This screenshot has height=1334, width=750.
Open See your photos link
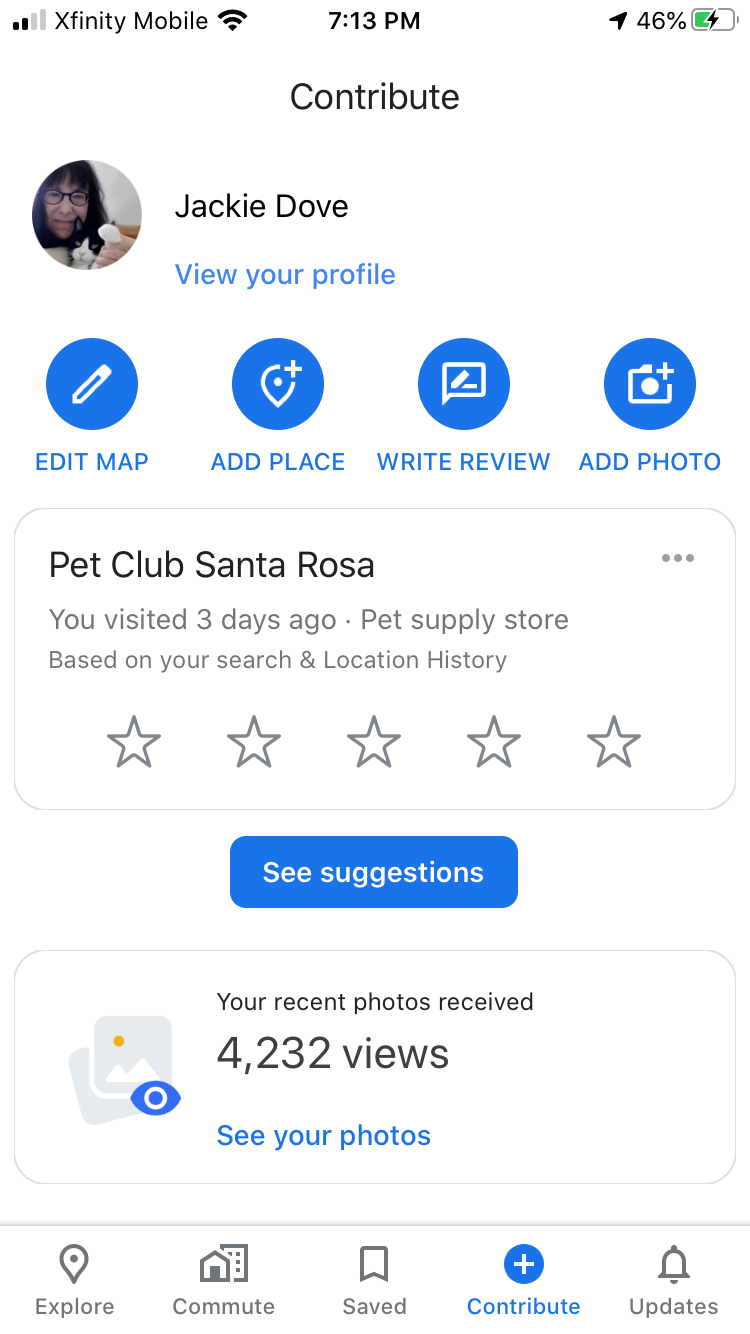(x=324, y=1136)
